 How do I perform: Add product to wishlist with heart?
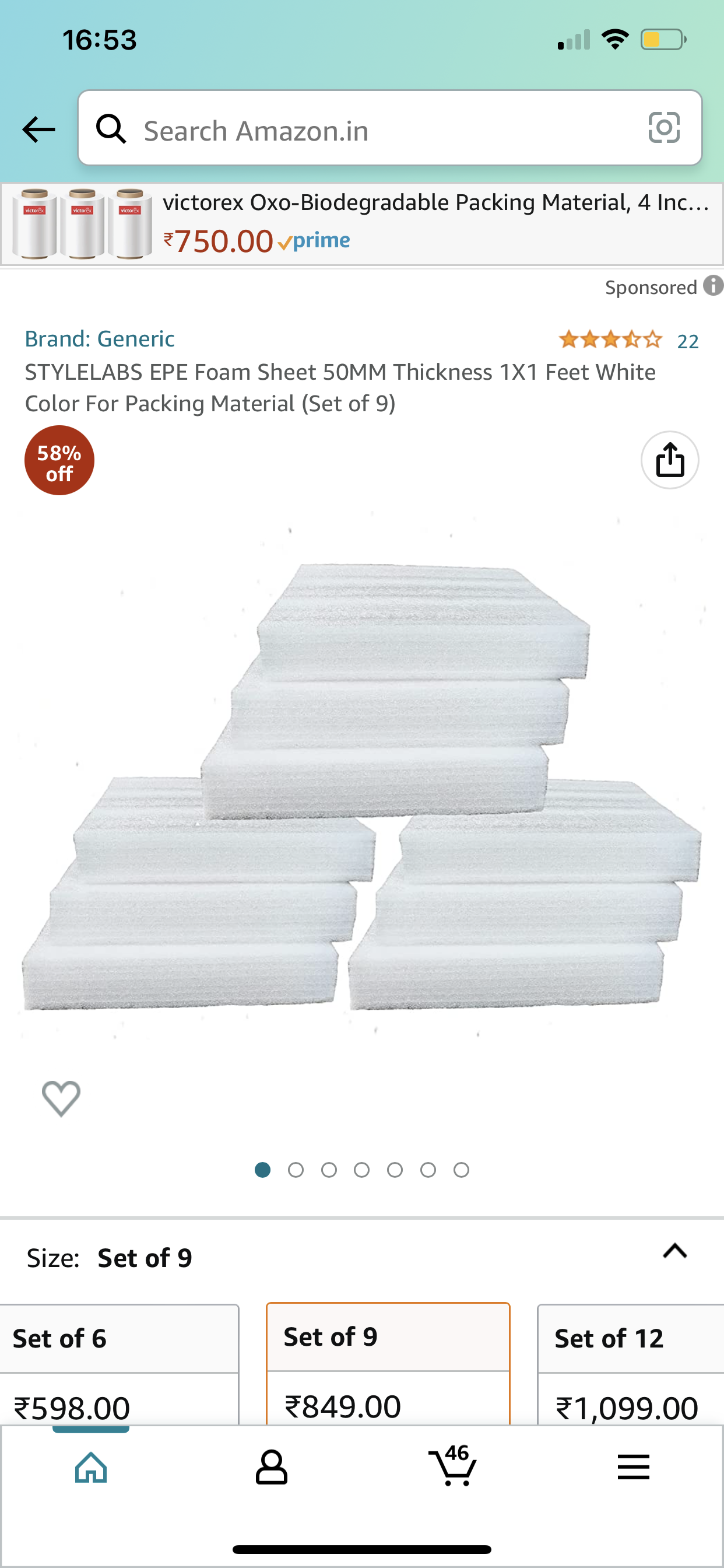pyautogui.click(x=61, y=1098)
